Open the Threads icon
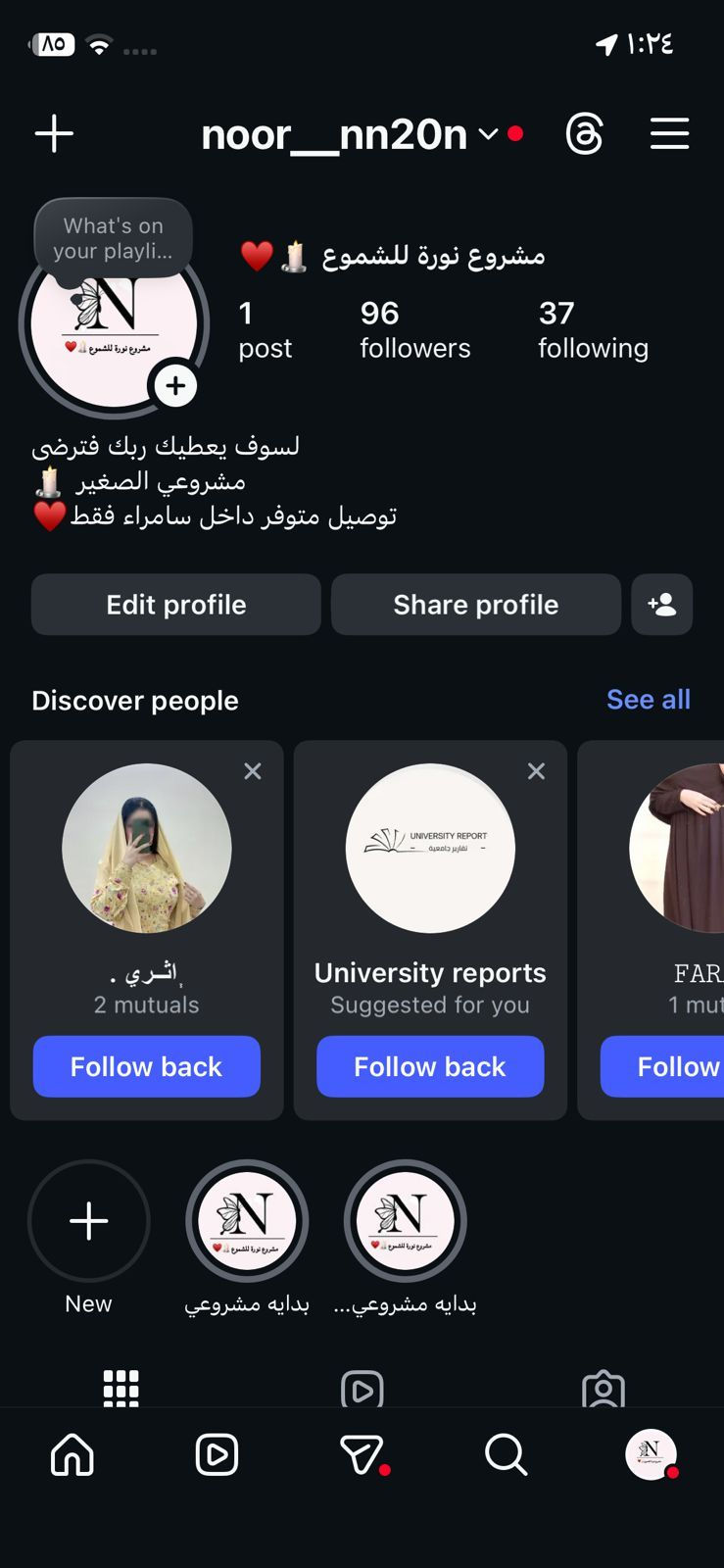The width and height of the screenshot is (724, 1568). tap(585, 133)
